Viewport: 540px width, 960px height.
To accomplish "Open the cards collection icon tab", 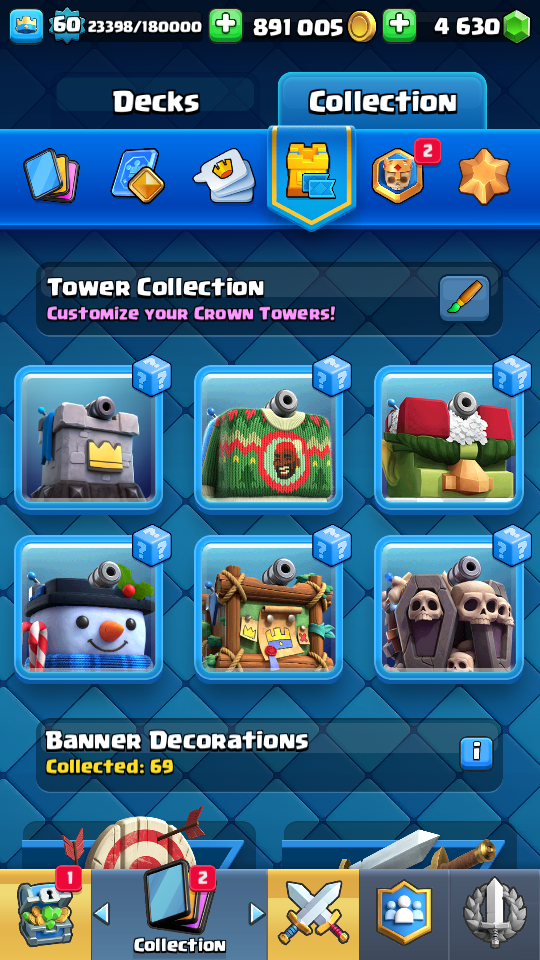I will pyautogui.click(x=51, y=176).
